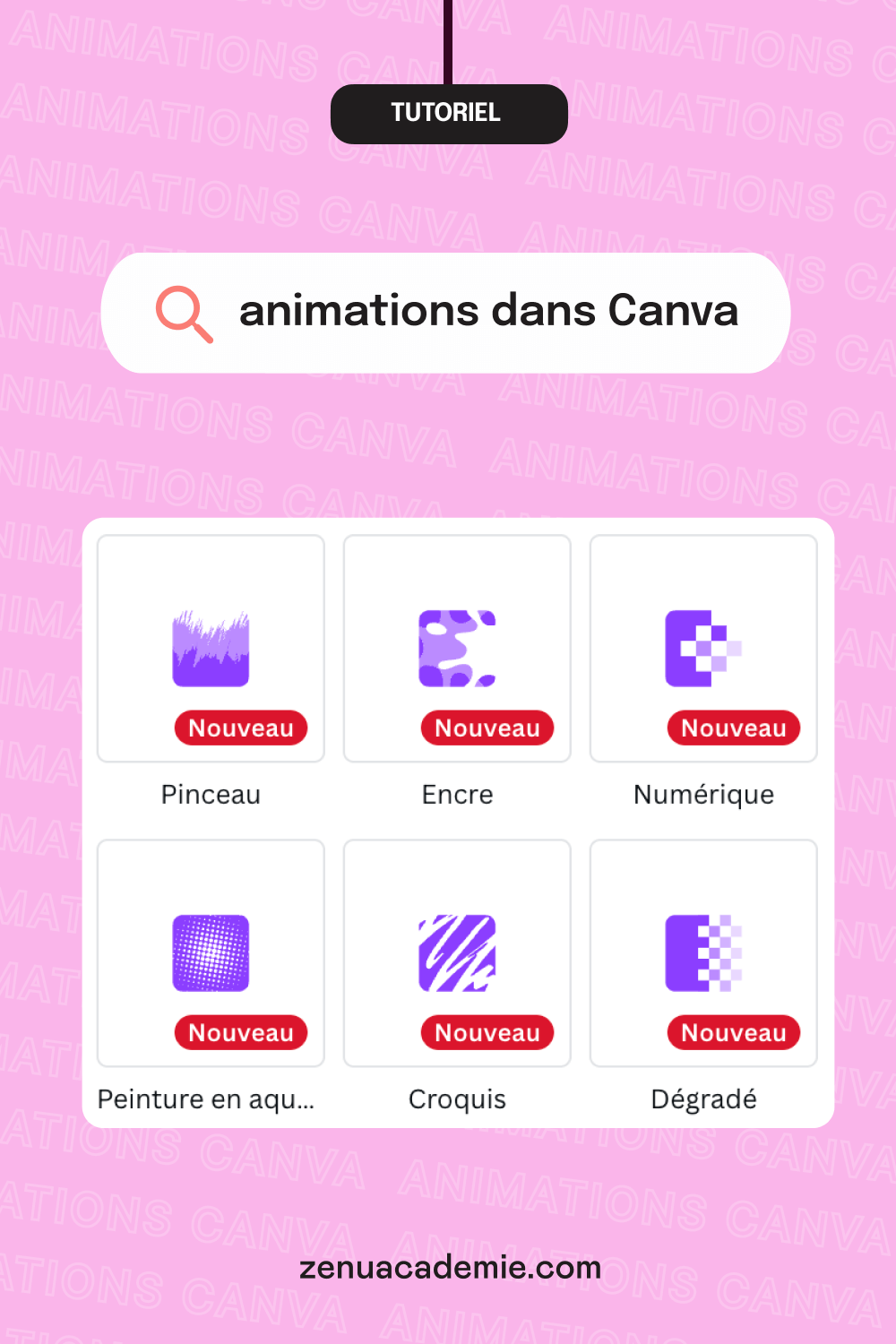The height and width of the screenshot is (1344, 896).
Task: Click inside the animations dans Canva search field
Action: tap(488, 312)
